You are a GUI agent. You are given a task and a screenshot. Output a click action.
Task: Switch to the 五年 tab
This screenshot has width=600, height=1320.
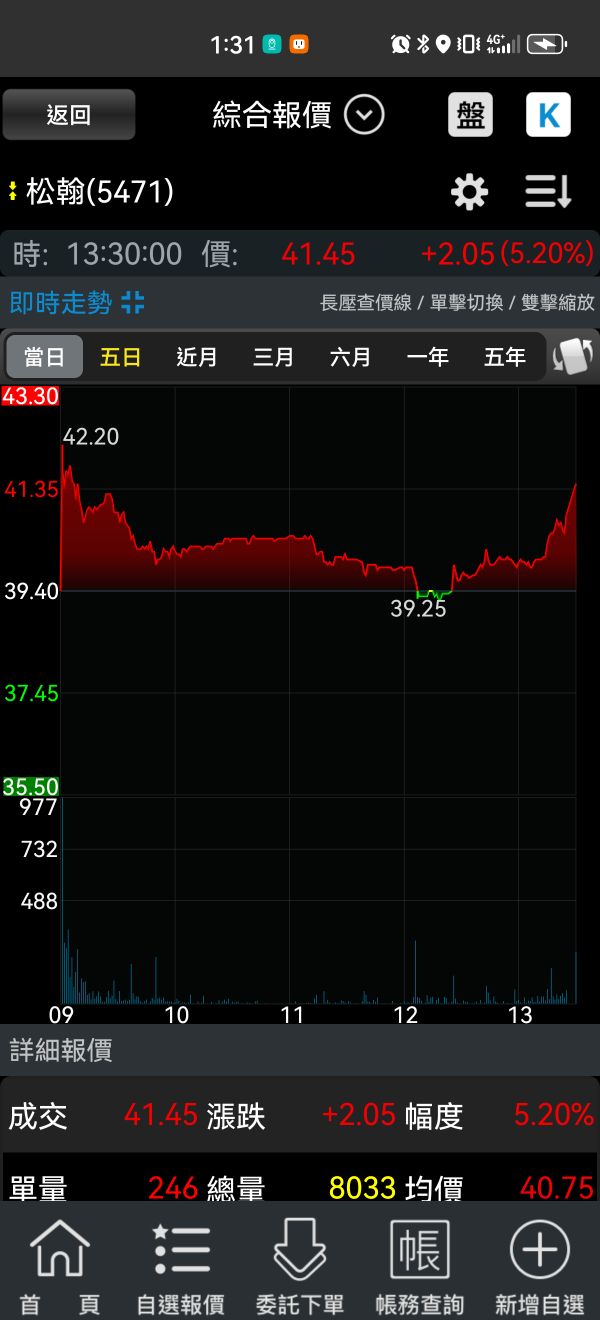coord(505,357)
